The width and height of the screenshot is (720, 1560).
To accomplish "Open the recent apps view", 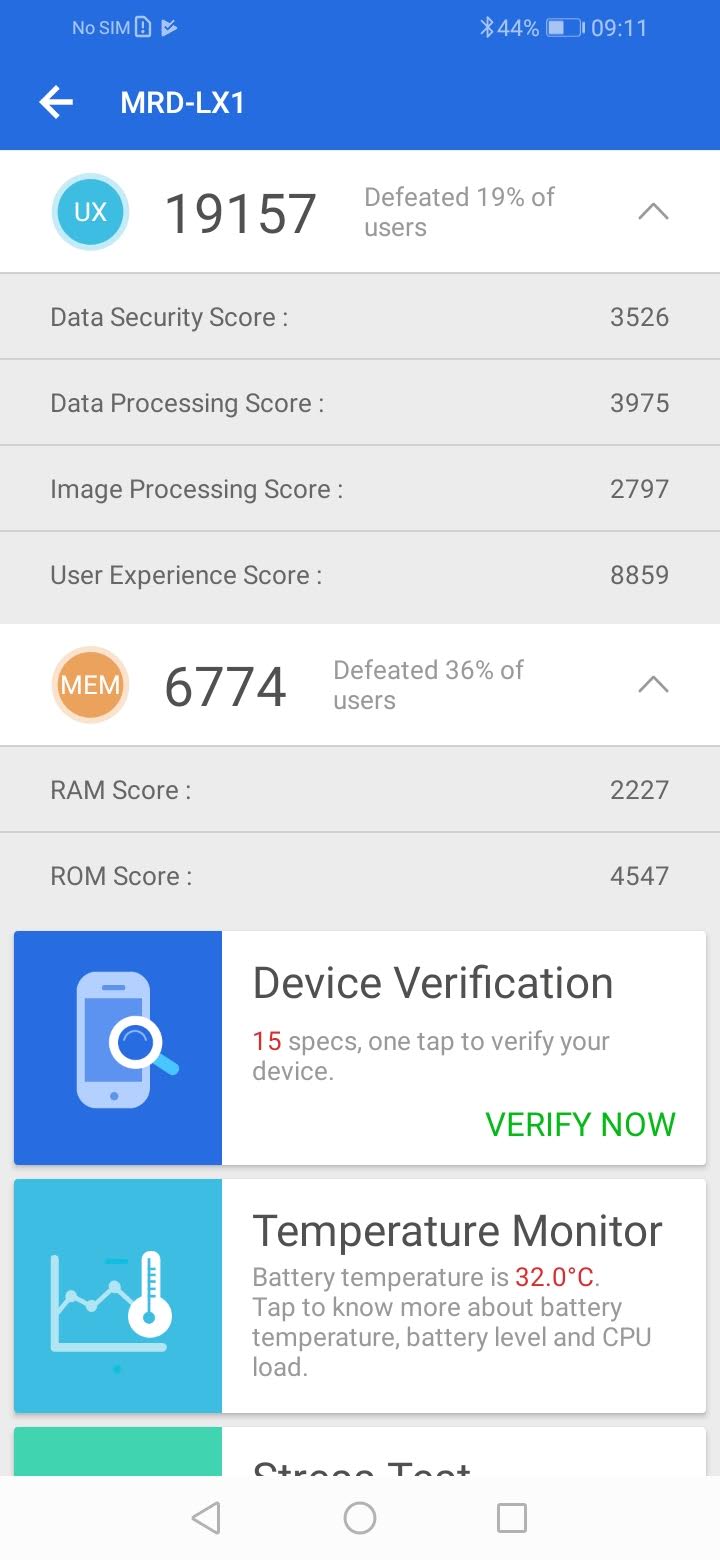I will [x=512, y=1518].
